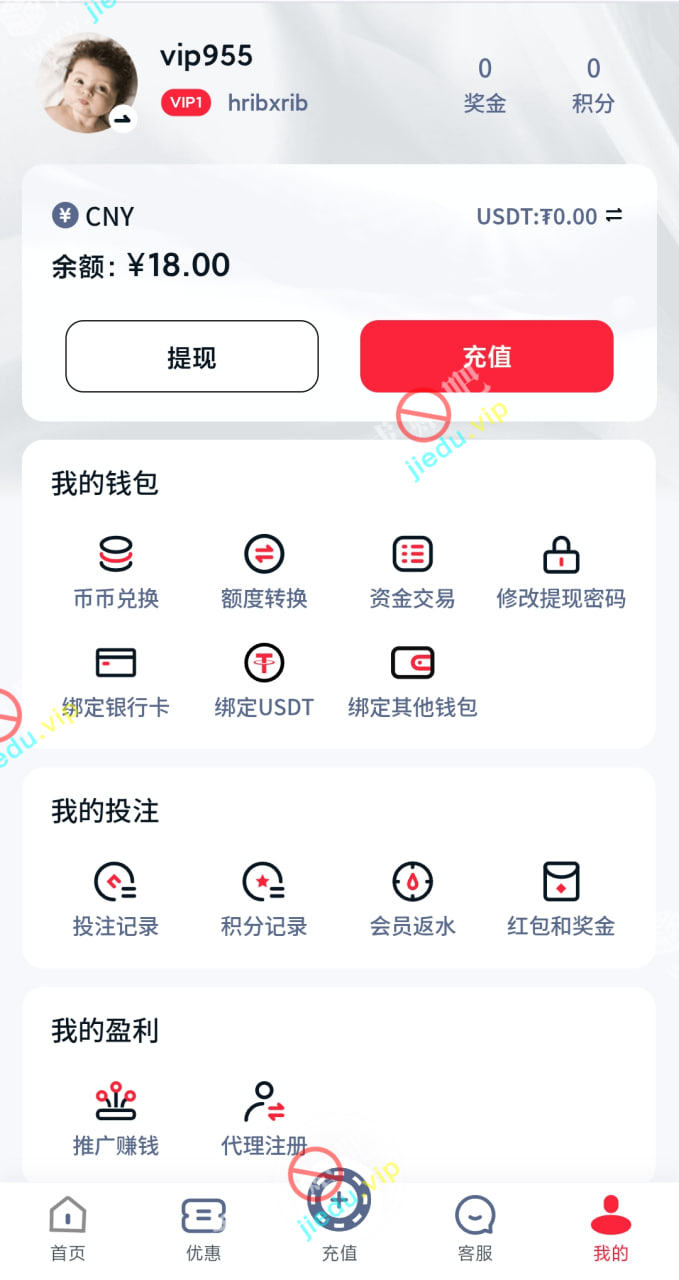Screen dimensions: 679x1280
Task: Select 绑定其他钱包 to bind another wallet
Action: click(x=412, y=680)
